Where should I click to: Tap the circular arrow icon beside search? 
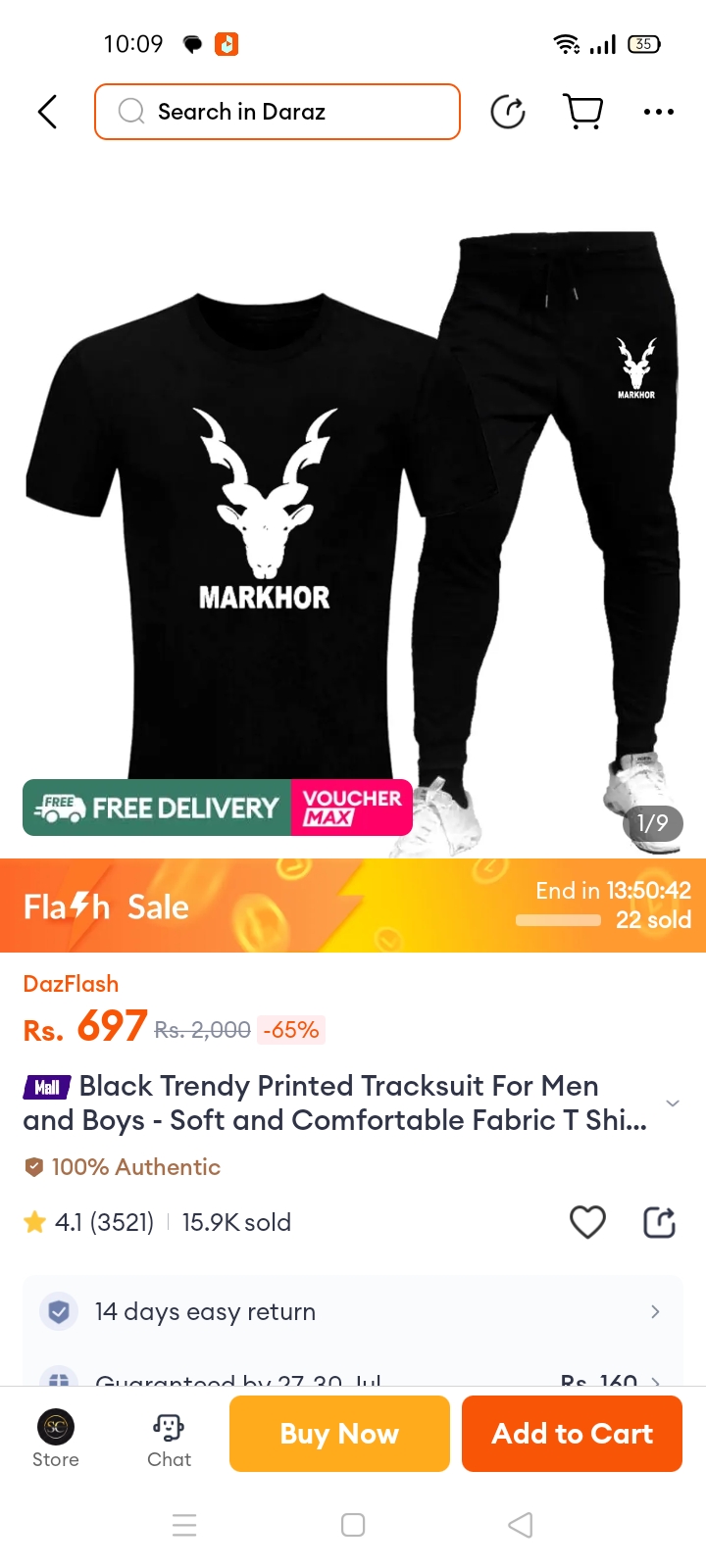[x=508, y=112]
